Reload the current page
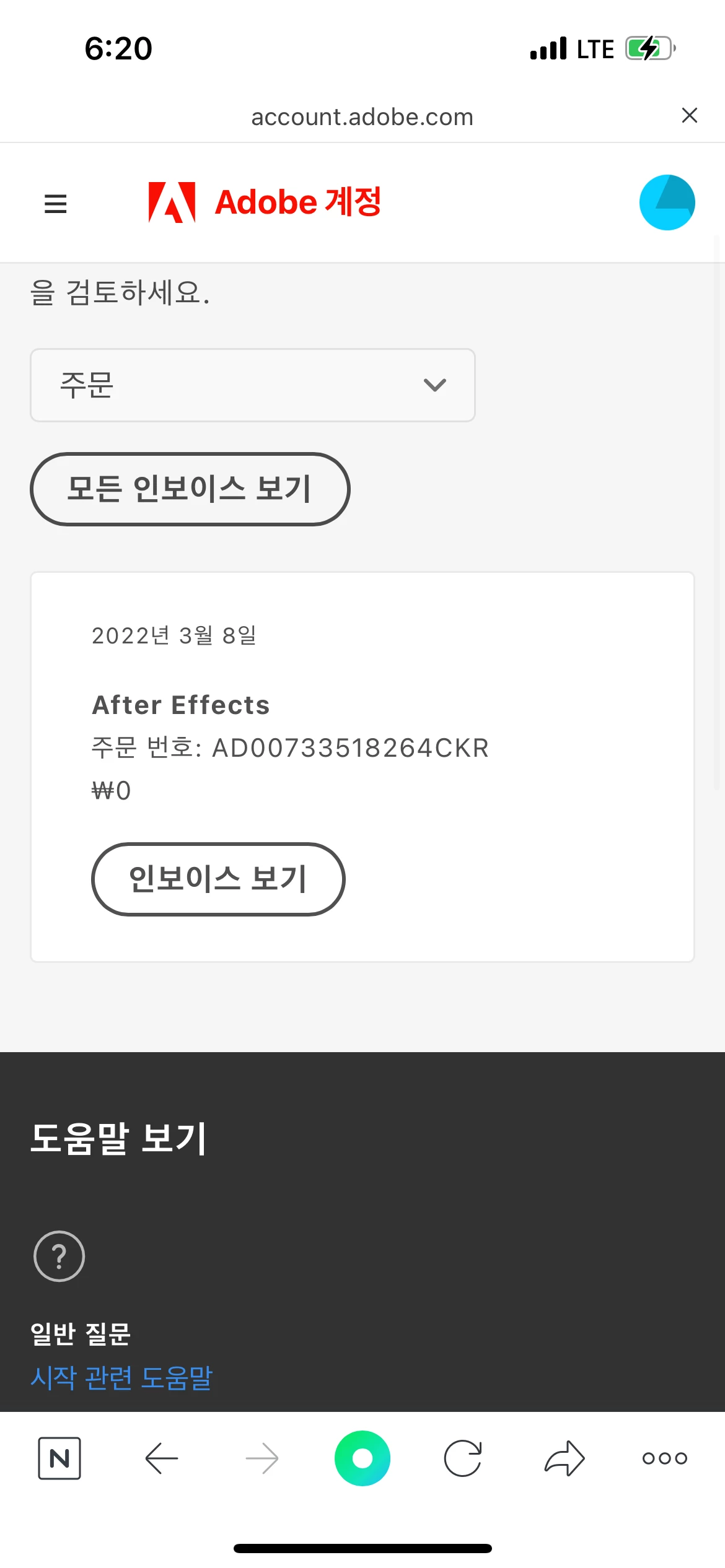Viewport: 725px width, 1568px height. point(463,1458)
